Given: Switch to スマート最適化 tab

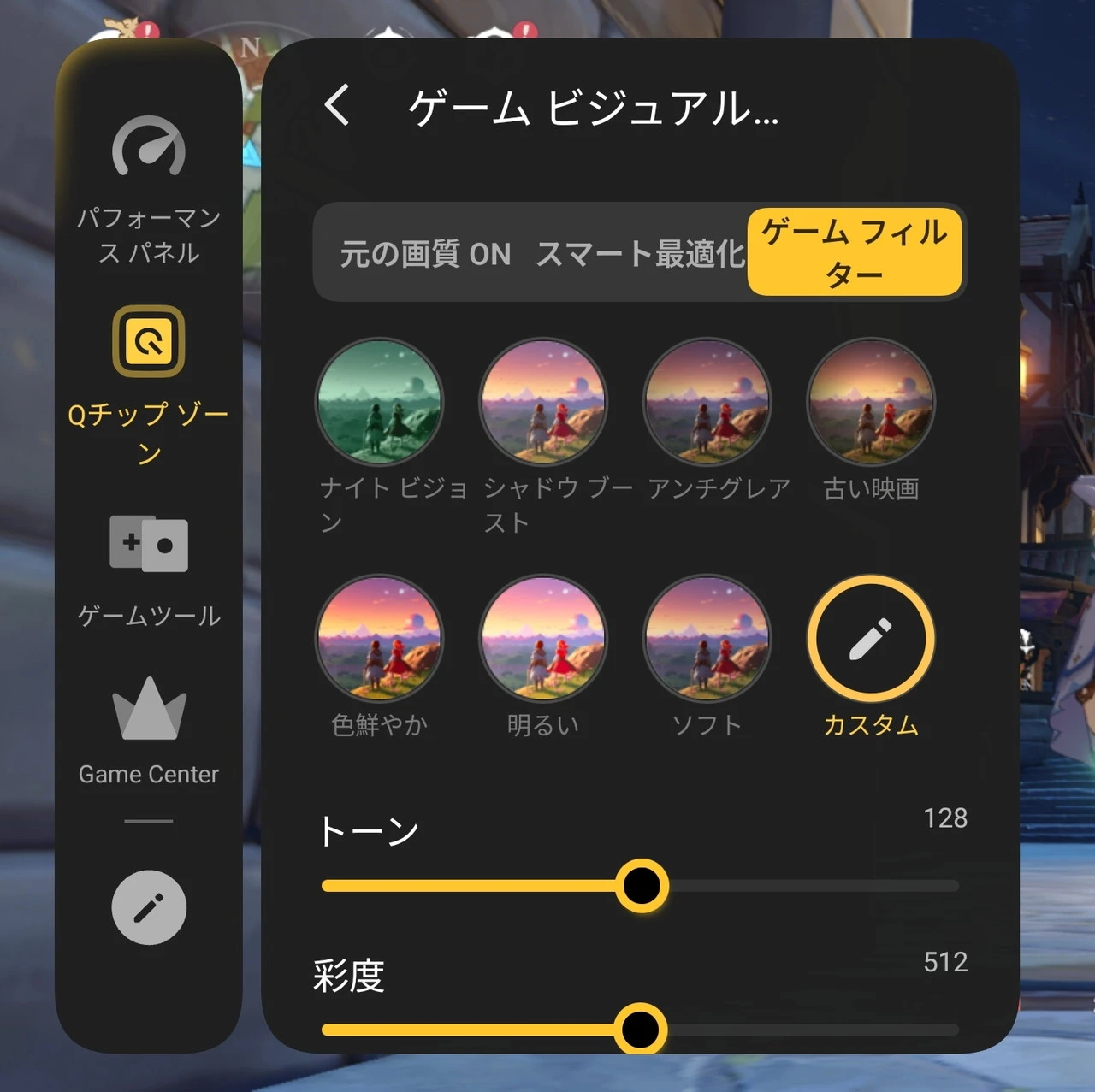Looking at the screenshot, I should click(640, 253).
